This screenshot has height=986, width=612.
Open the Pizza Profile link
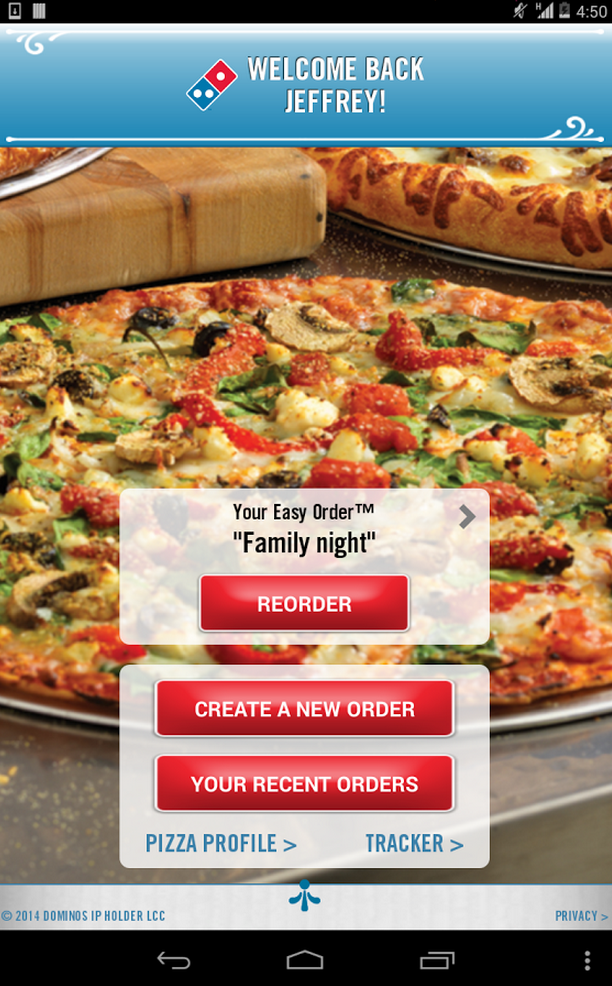(x=221, y=844)
